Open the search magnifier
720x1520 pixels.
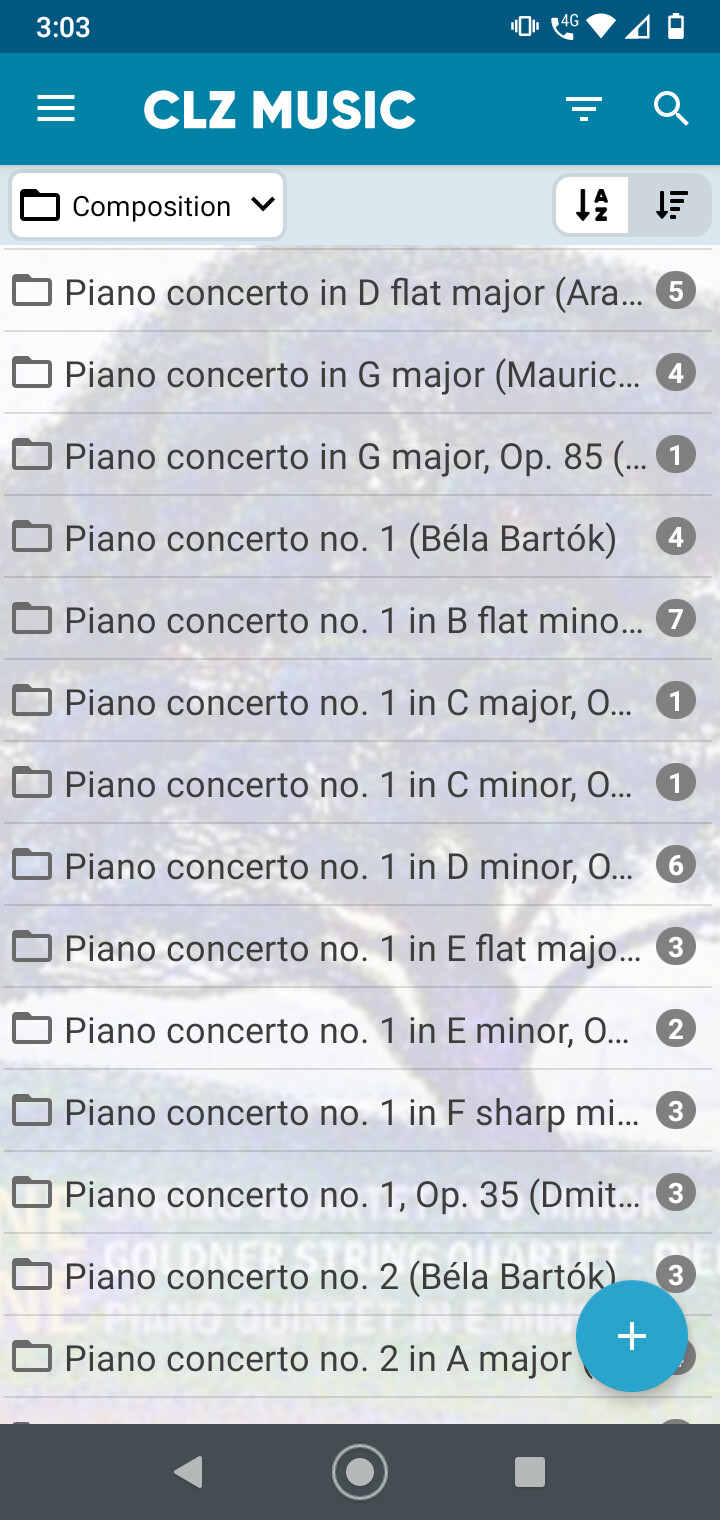coord(671,108)
